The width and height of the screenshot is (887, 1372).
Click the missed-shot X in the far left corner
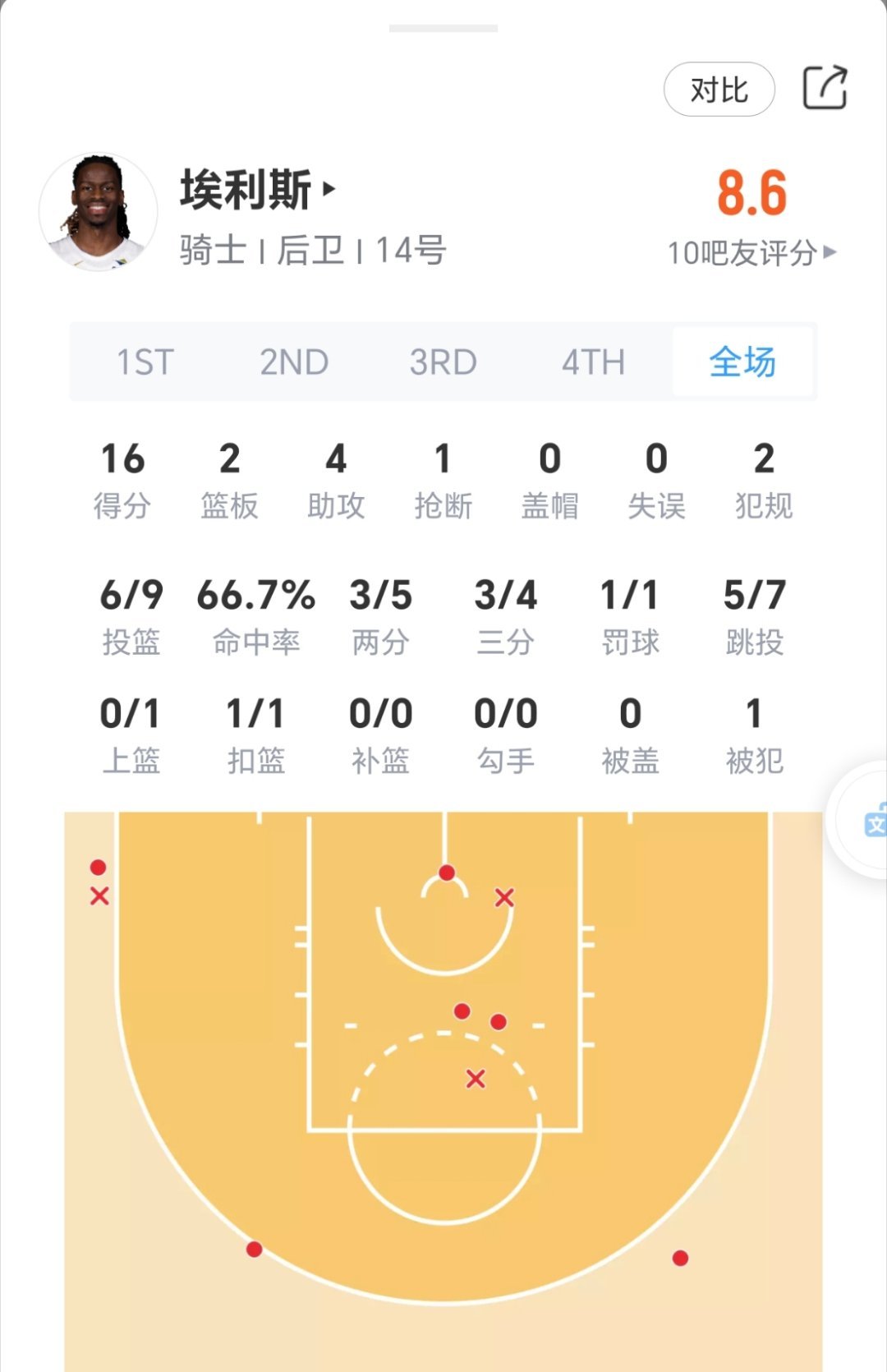point(99,897)
